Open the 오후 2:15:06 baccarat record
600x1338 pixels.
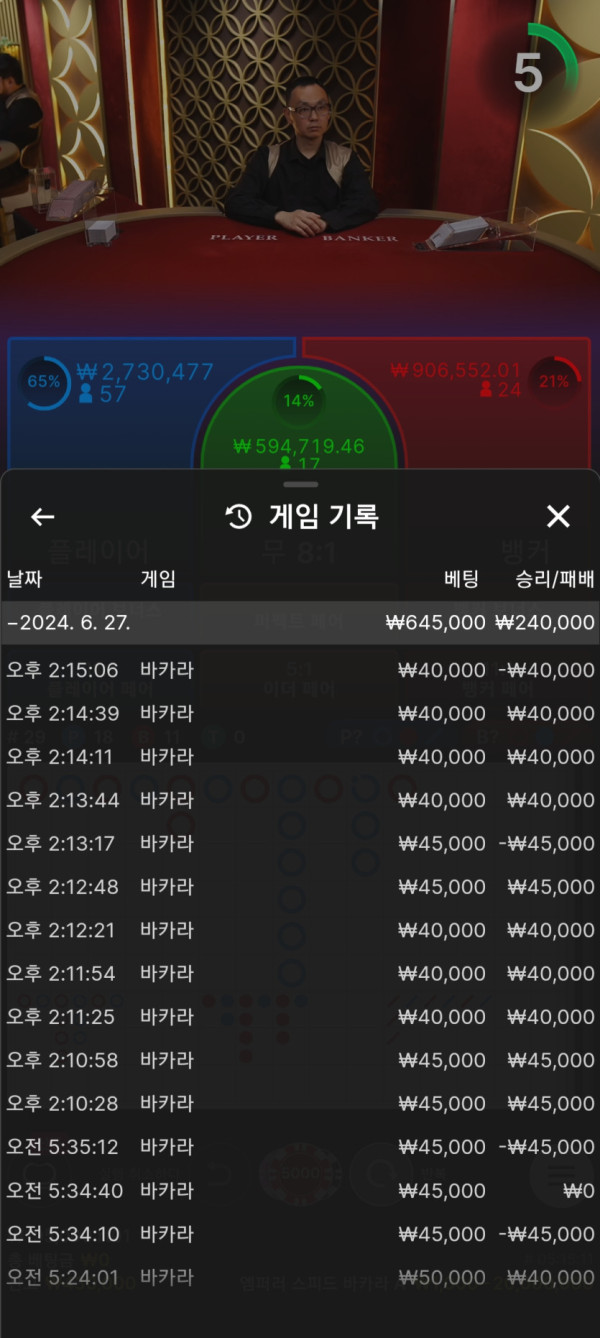tap(300, 670)
